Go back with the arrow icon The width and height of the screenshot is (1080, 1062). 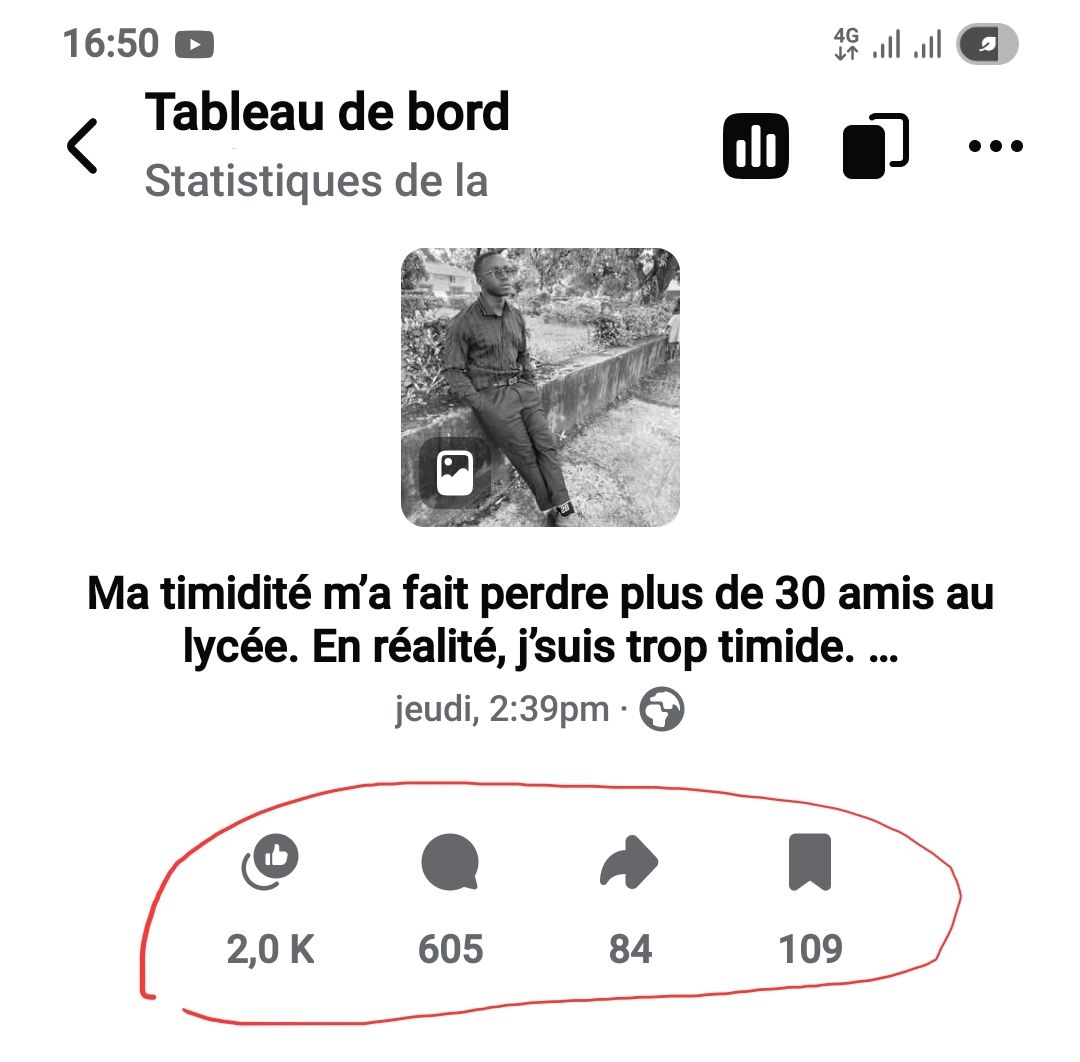click(83, 146)
